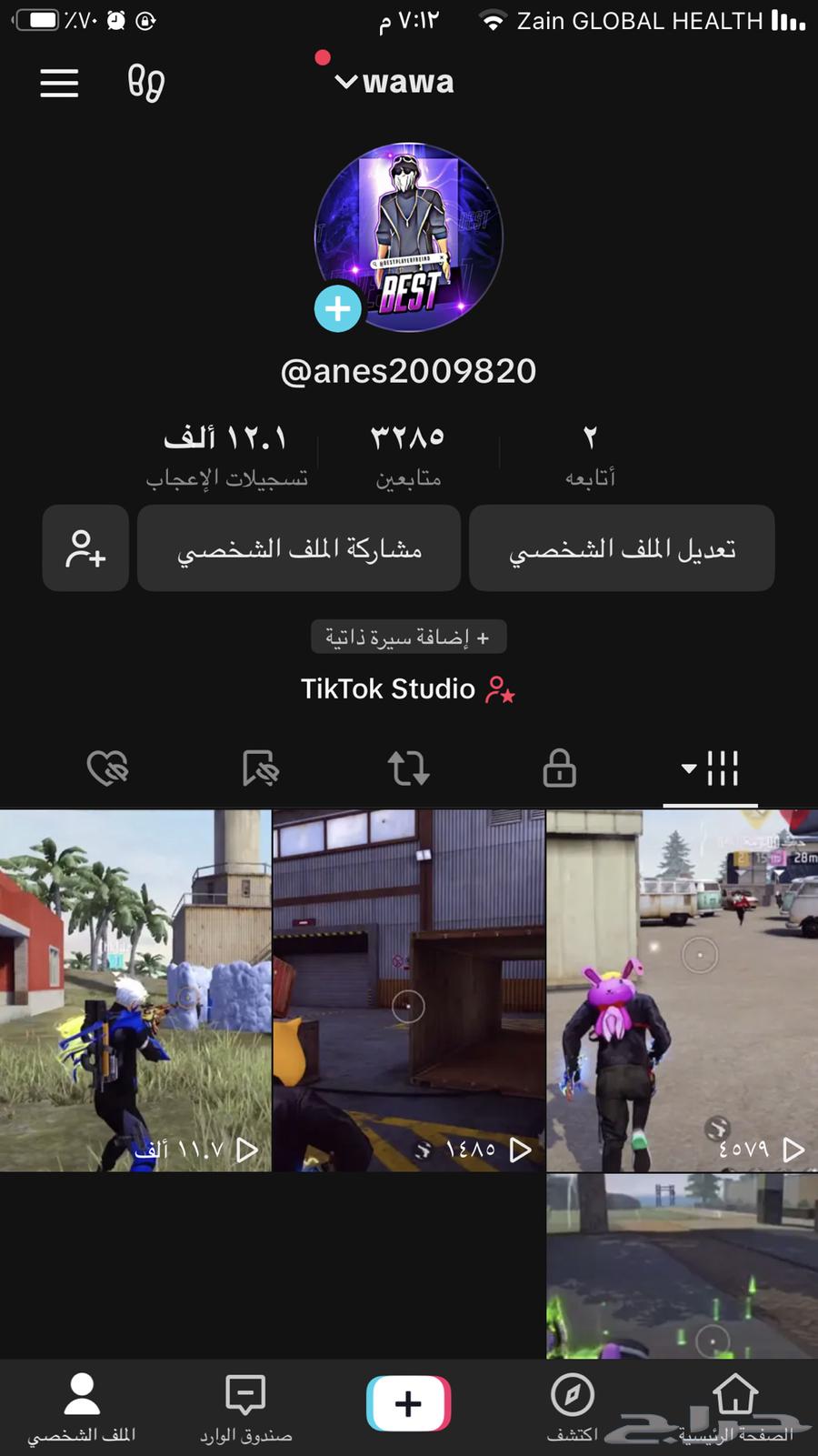818x1456 pixels.
Task: Open the following count ٢
Action: click(x=590, y=454)
